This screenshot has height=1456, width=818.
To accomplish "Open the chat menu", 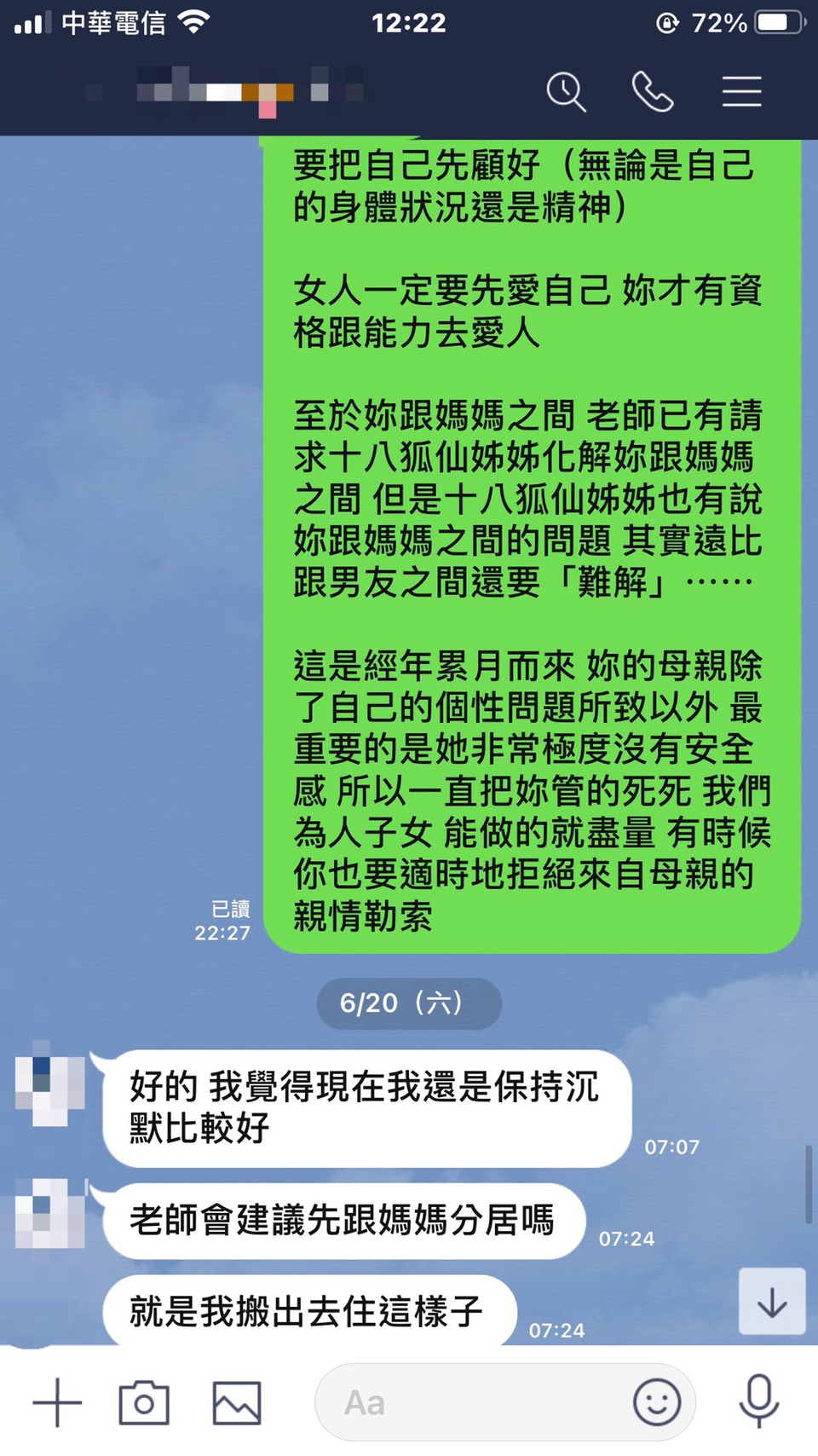I will click(x=741, y=92).
